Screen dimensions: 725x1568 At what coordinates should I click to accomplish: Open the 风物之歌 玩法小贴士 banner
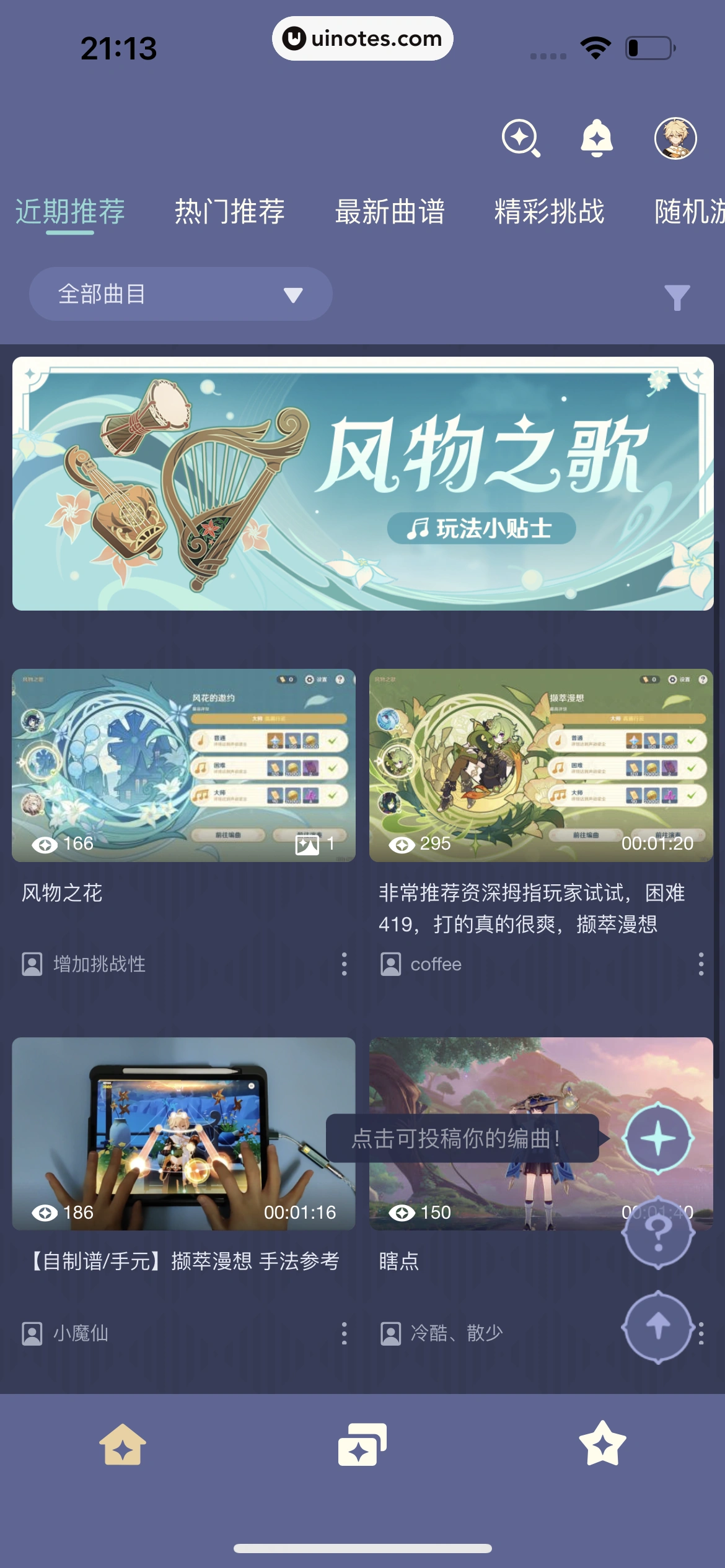[362, 484]
